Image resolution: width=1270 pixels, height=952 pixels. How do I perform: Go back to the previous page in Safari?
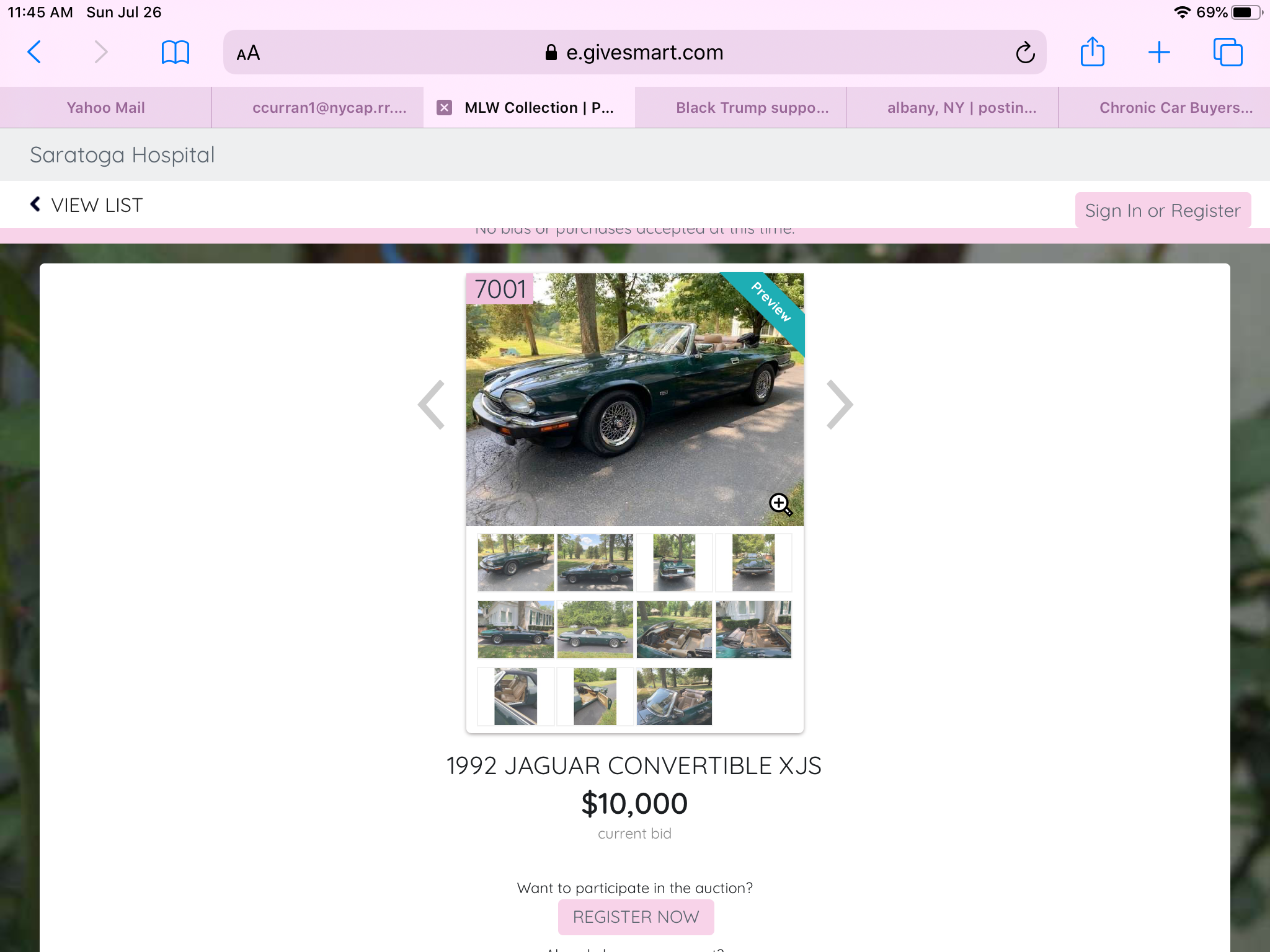(x=35, y=52)
